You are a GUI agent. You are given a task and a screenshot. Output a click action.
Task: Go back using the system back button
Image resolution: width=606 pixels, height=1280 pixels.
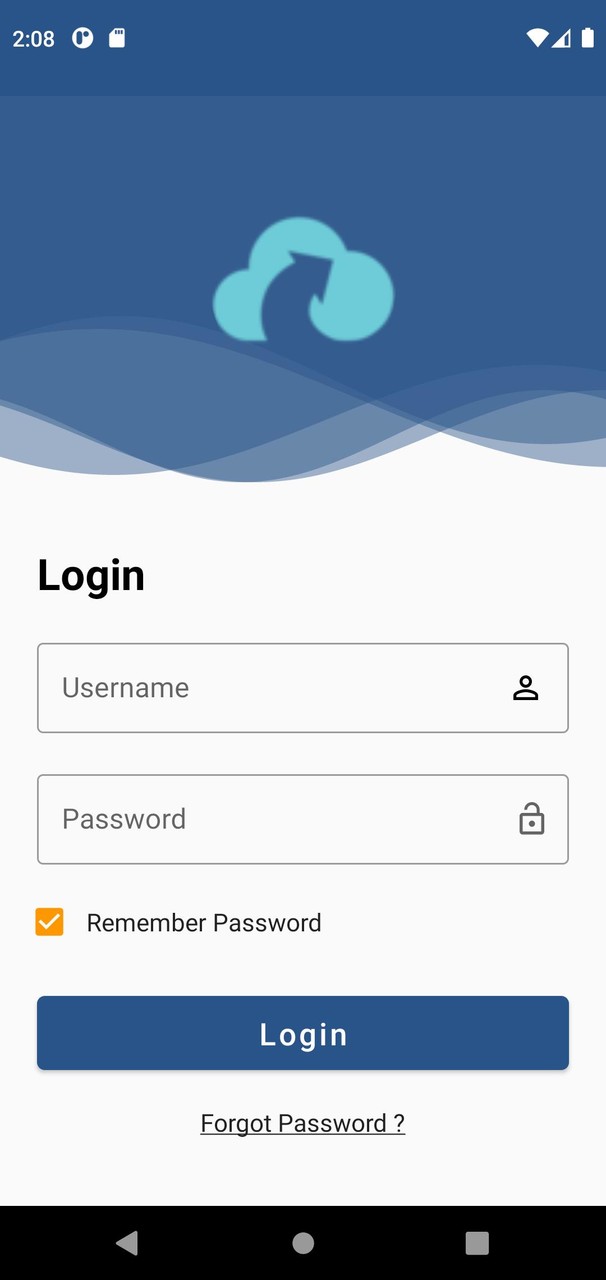point(127,1243)
